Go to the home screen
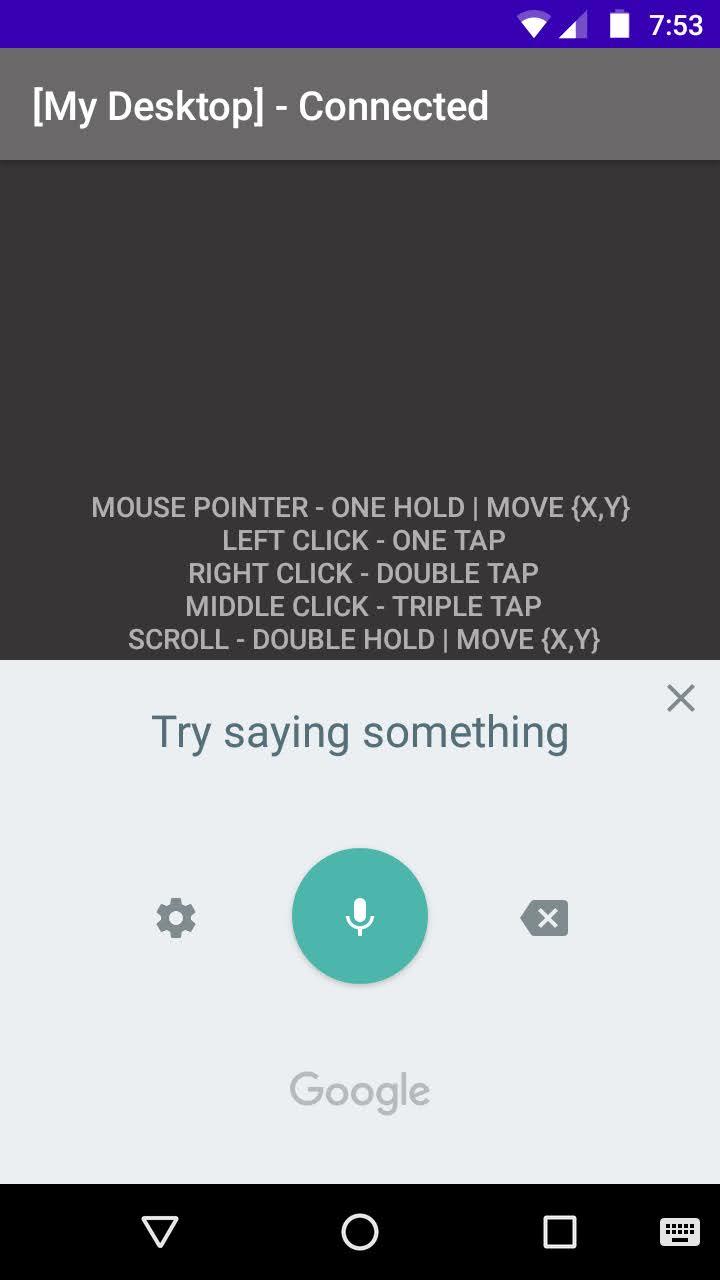The height and width of the screenshot is (1280, 720). click(x=360, y=1232)
